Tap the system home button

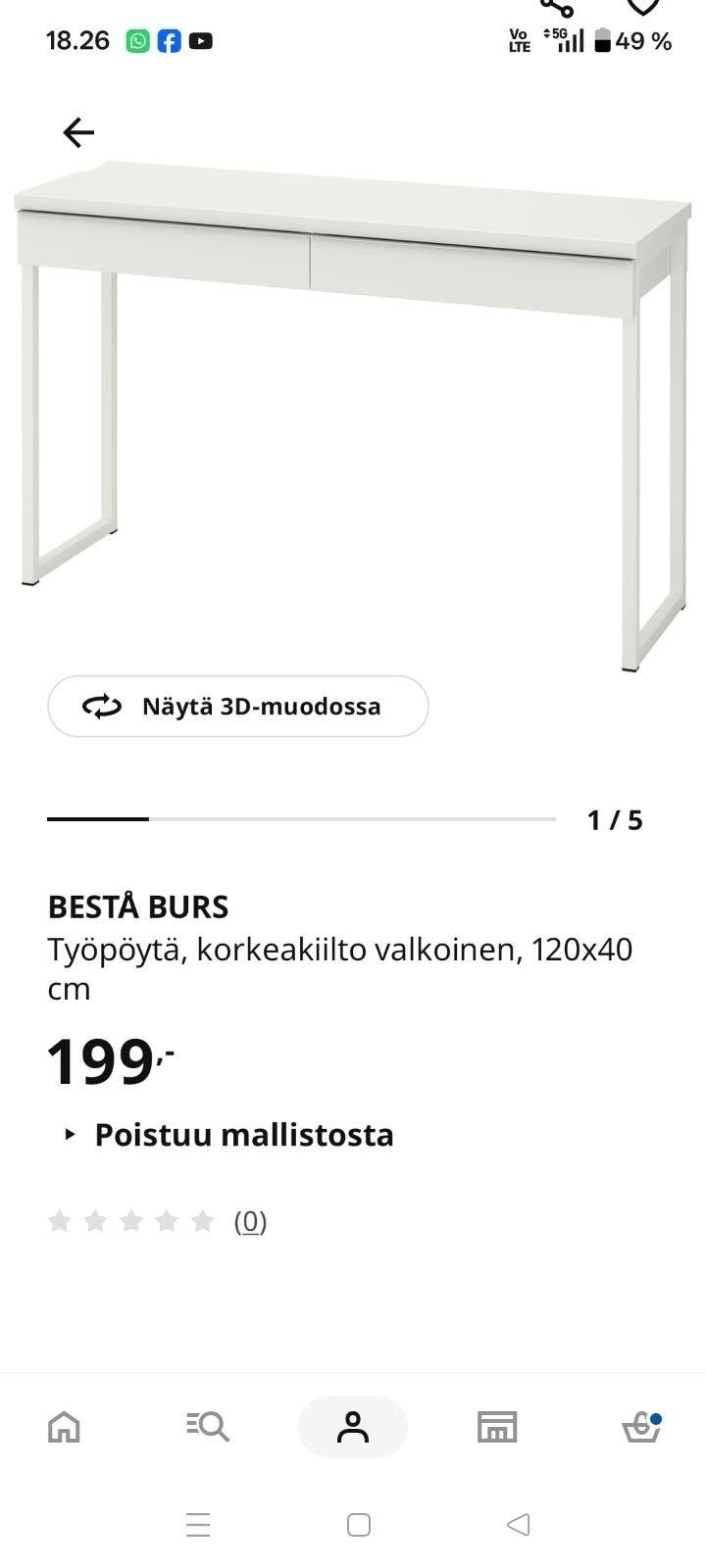click(359, 1525)
